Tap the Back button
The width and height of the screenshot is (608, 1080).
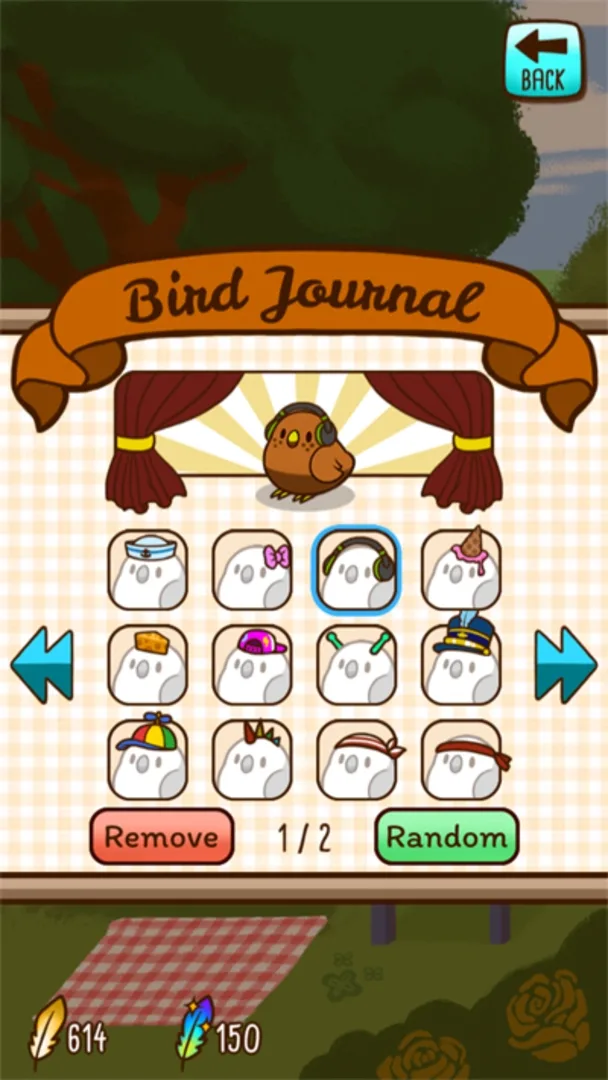[x=543, y=62]
